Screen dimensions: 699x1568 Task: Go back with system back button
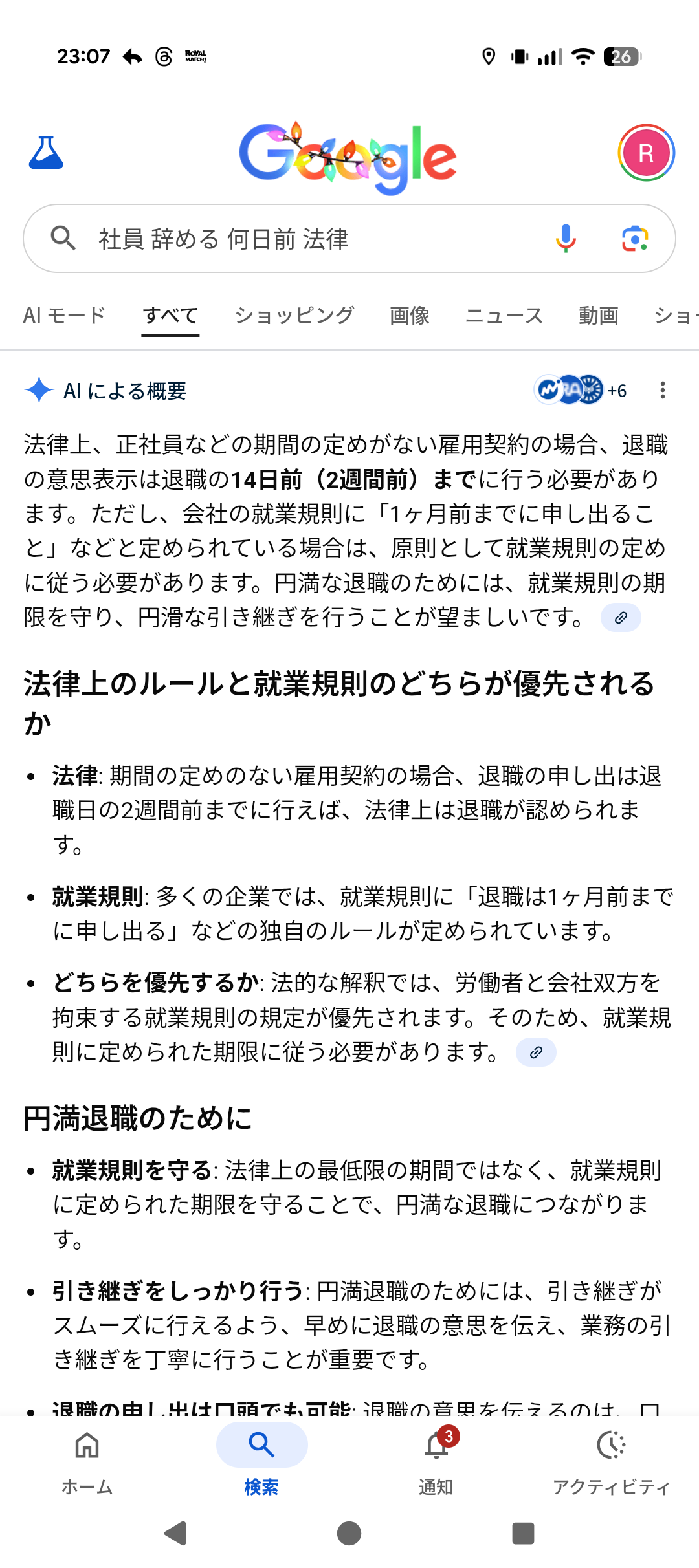pyautogui.click(x=175, y=1533)
